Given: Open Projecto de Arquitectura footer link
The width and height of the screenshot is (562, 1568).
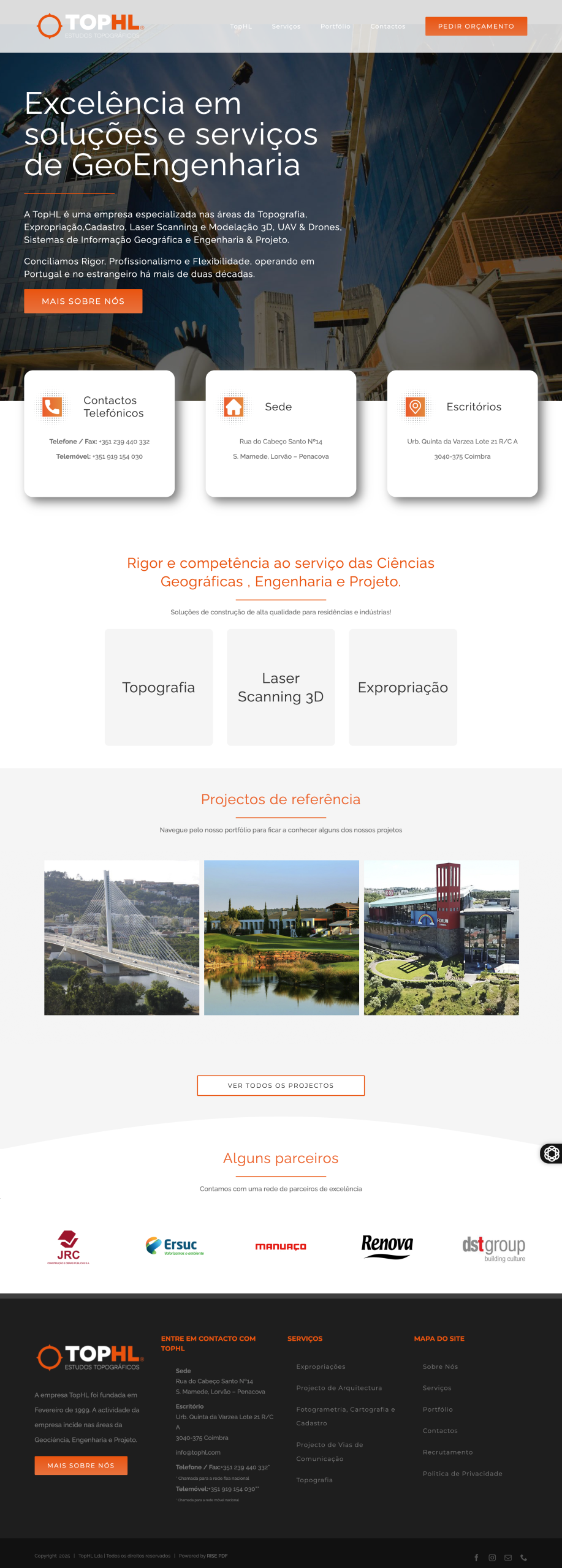Looking at the screenshot, I should tap(339, 1388).
